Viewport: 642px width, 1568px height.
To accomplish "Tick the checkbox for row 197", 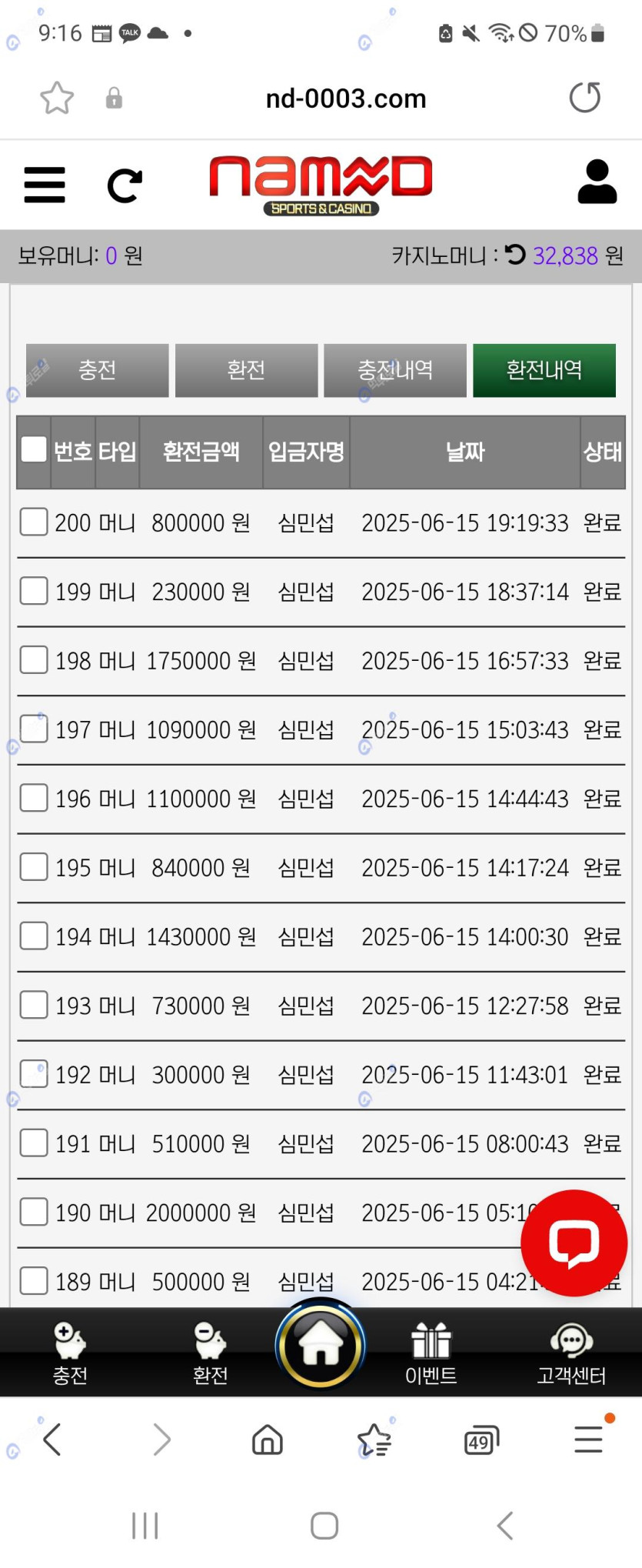I will [34, 729].
